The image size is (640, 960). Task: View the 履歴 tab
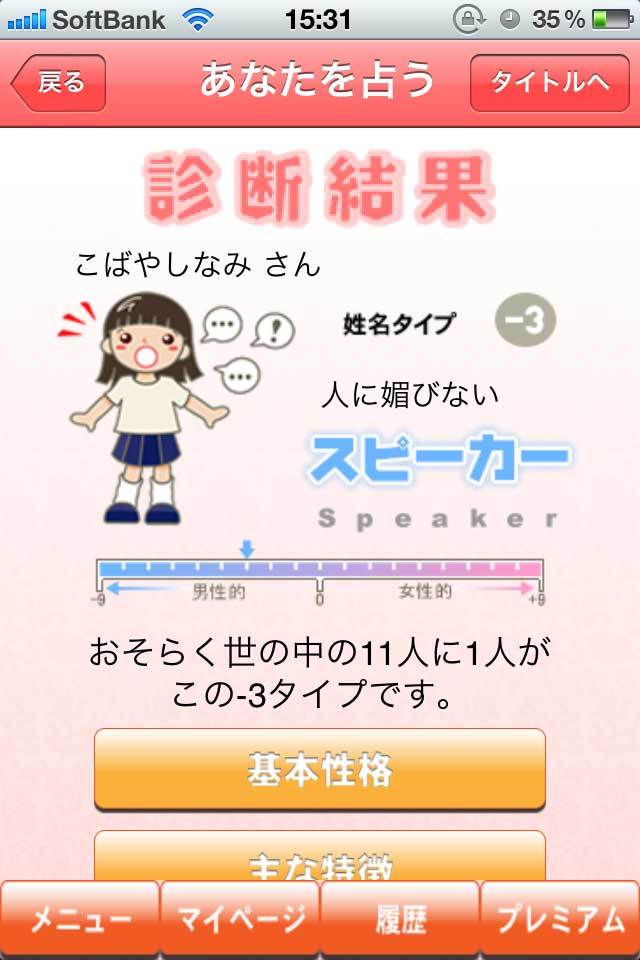coord(400,920)
